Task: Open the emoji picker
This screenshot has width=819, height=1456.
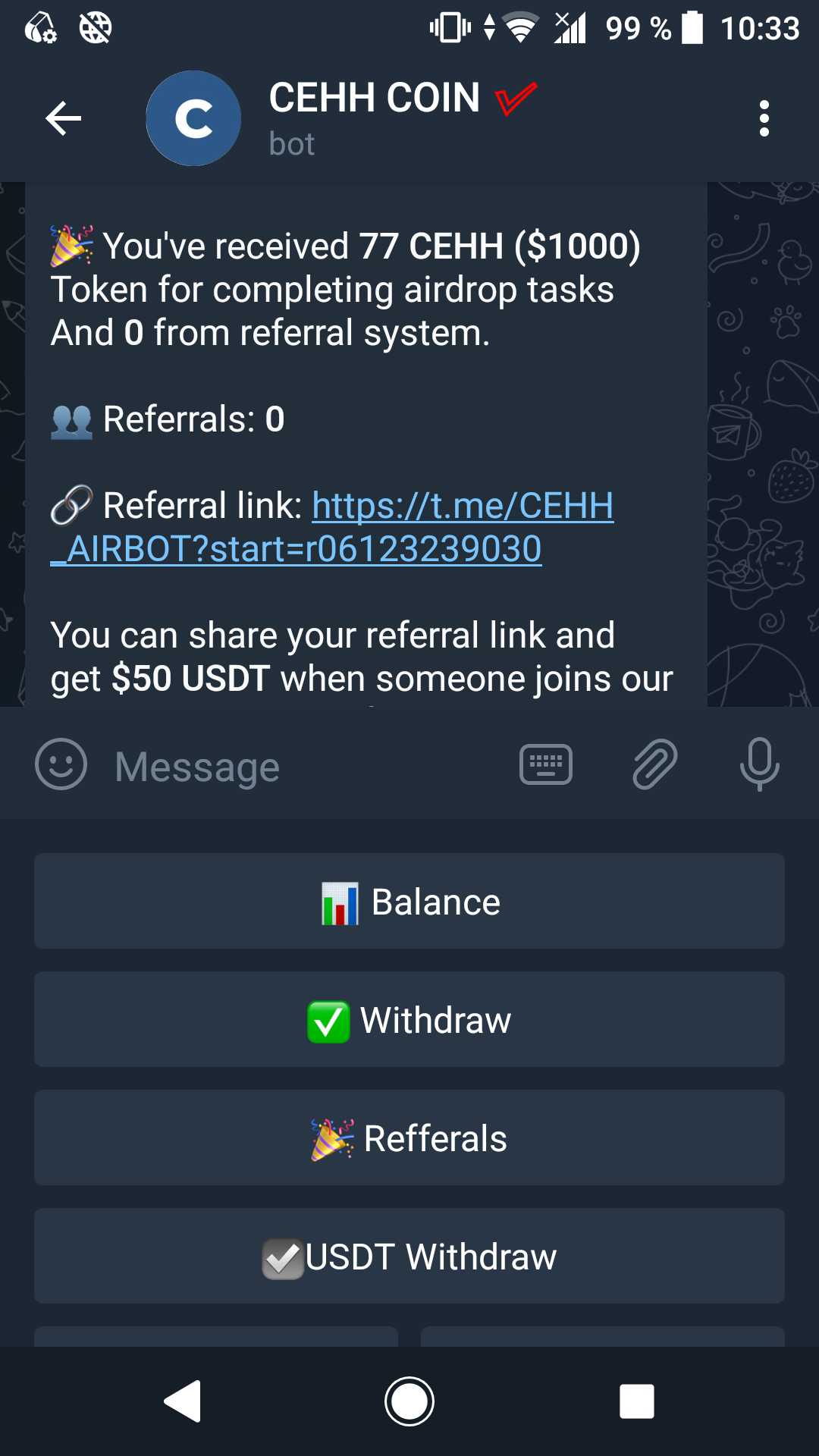Action: [61, 764]
